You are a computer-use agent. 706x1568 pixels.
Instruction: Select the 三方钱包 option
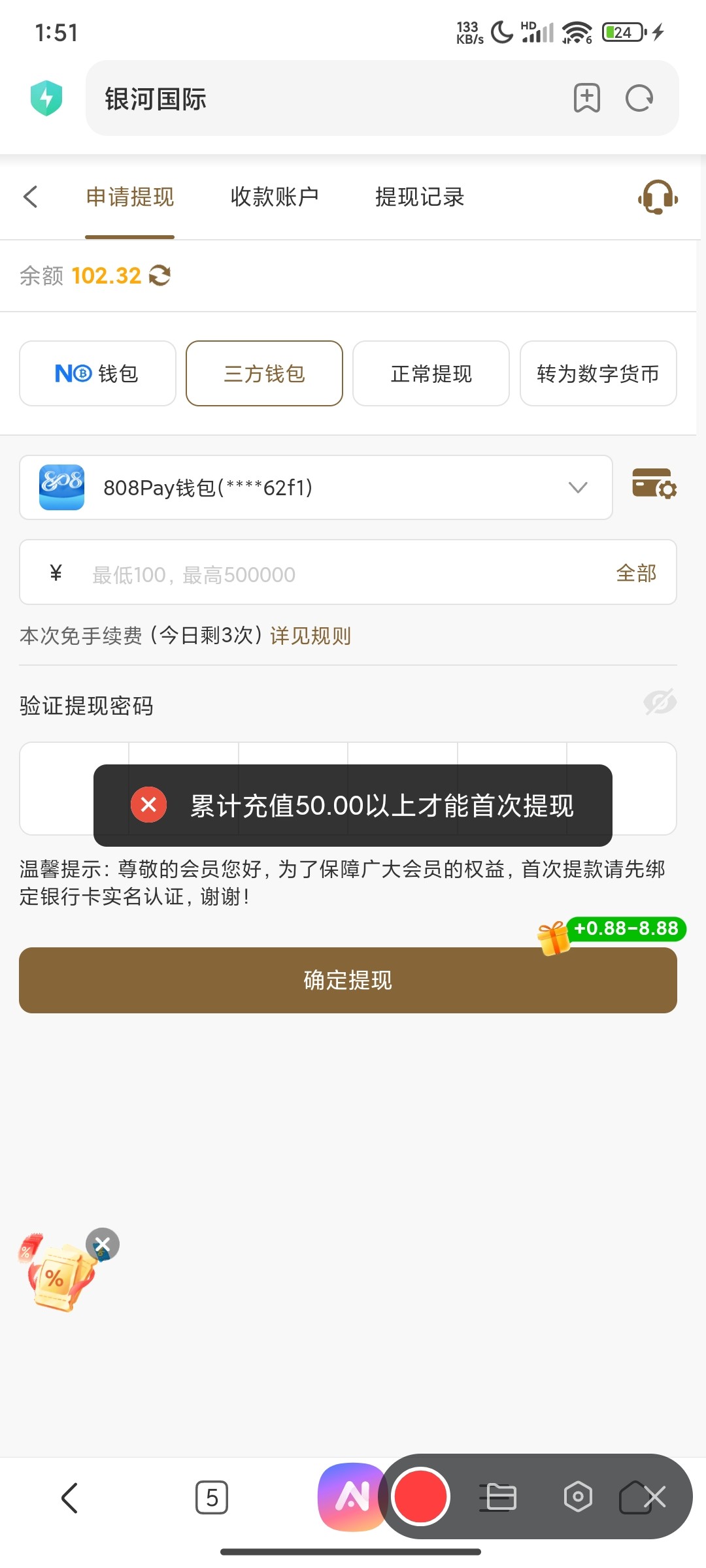[x=264, y=374]
